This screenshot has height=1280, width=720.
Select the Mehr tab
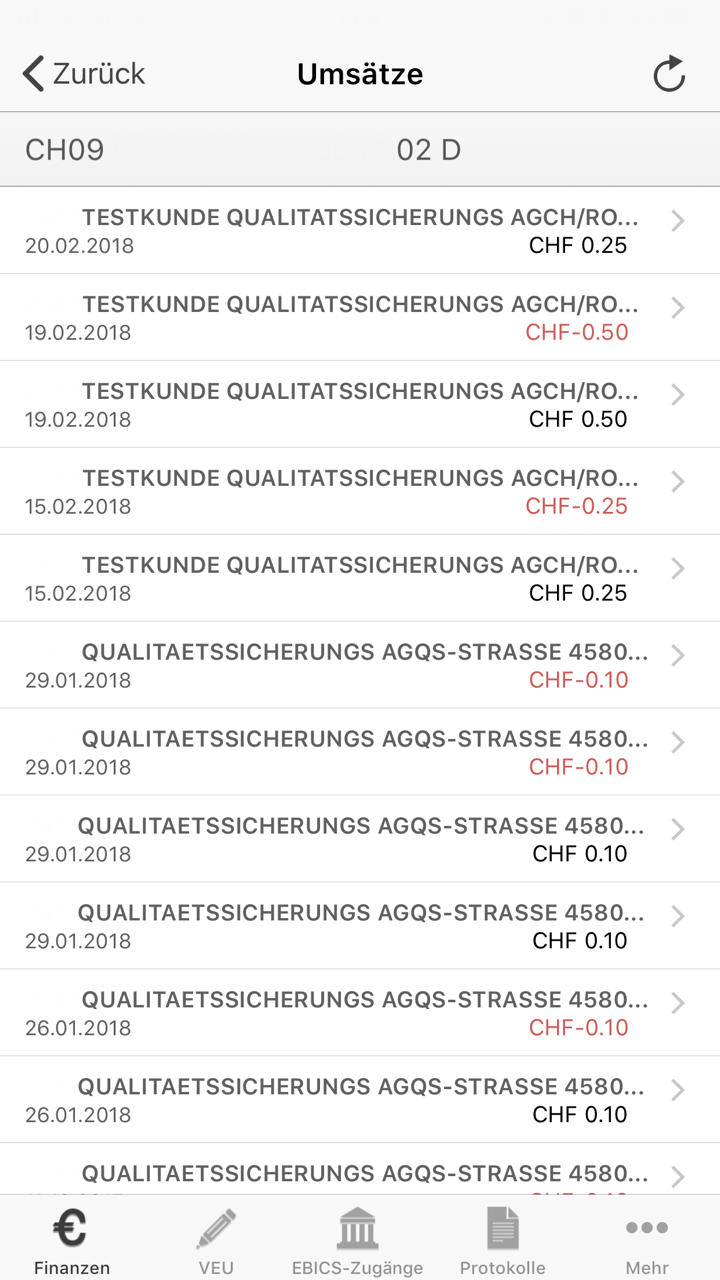coord(646,1237)
